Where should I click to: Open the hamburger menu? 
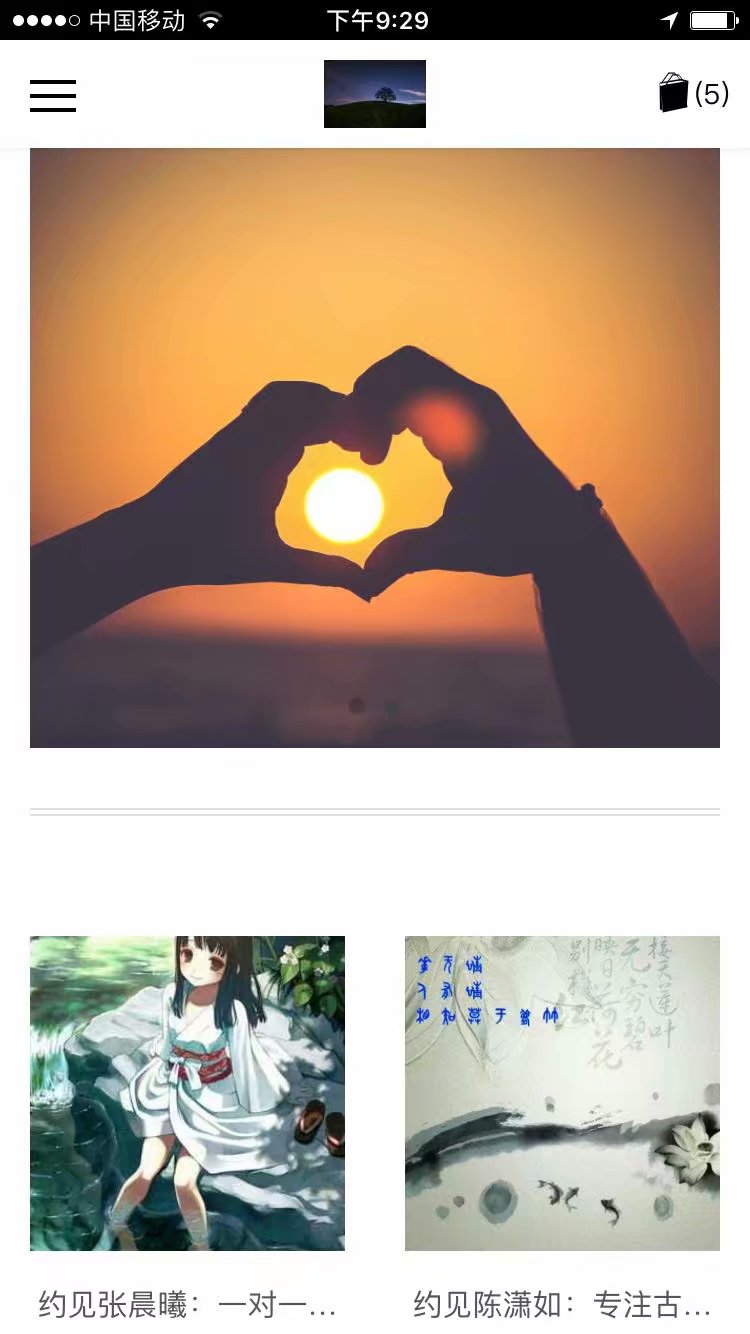[x=53, y=95]
